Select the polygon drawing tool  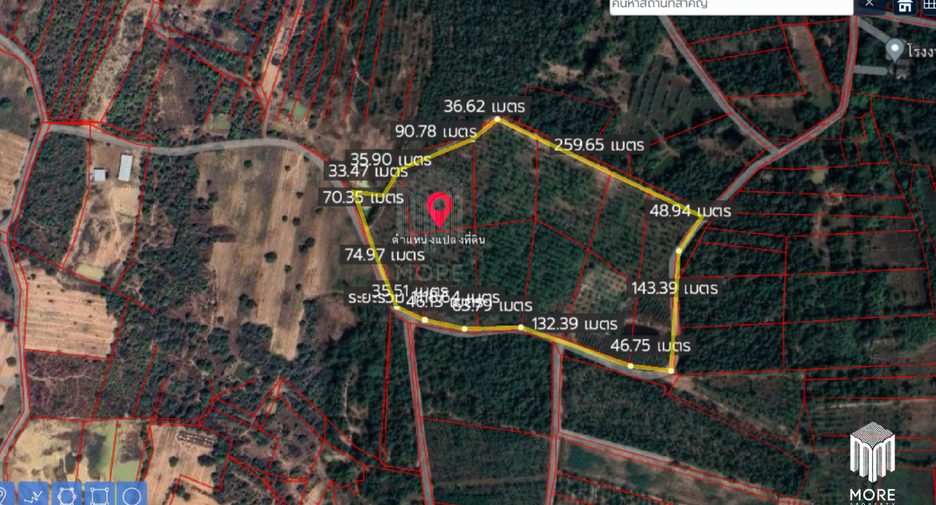[66, 494]
